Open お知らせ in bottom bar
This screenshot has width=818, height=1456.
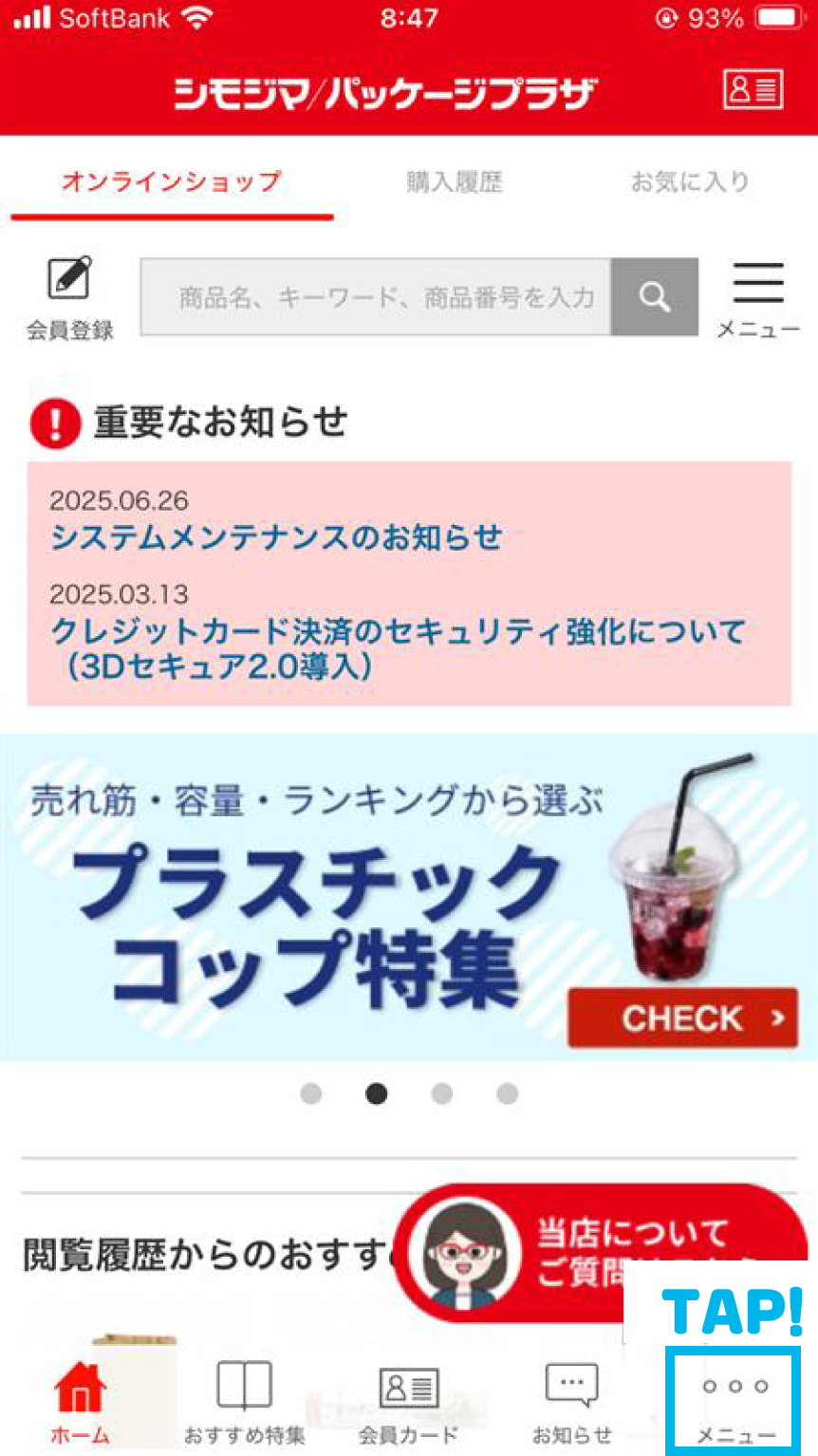(571, 1401)
